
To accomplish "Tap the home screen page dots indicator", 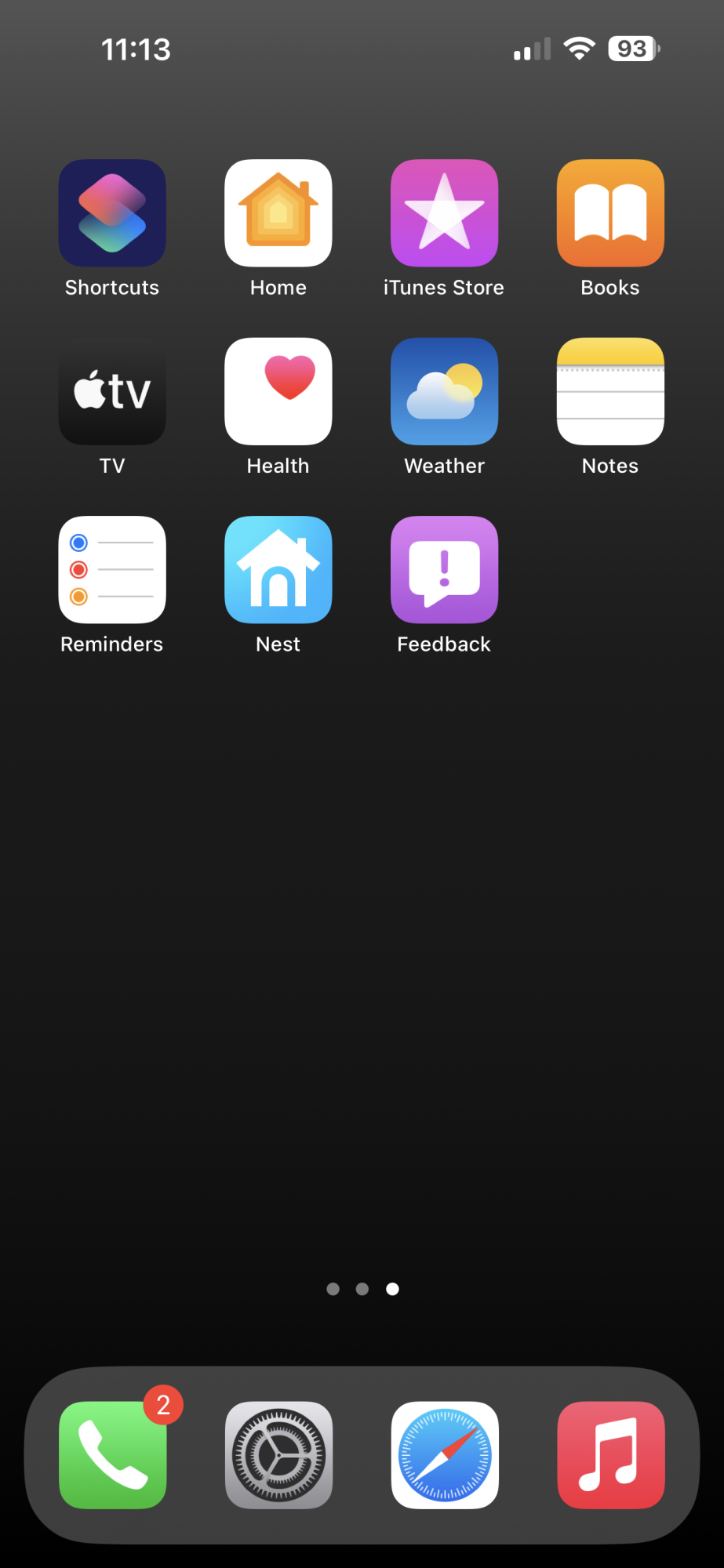I will [362, 1289].
